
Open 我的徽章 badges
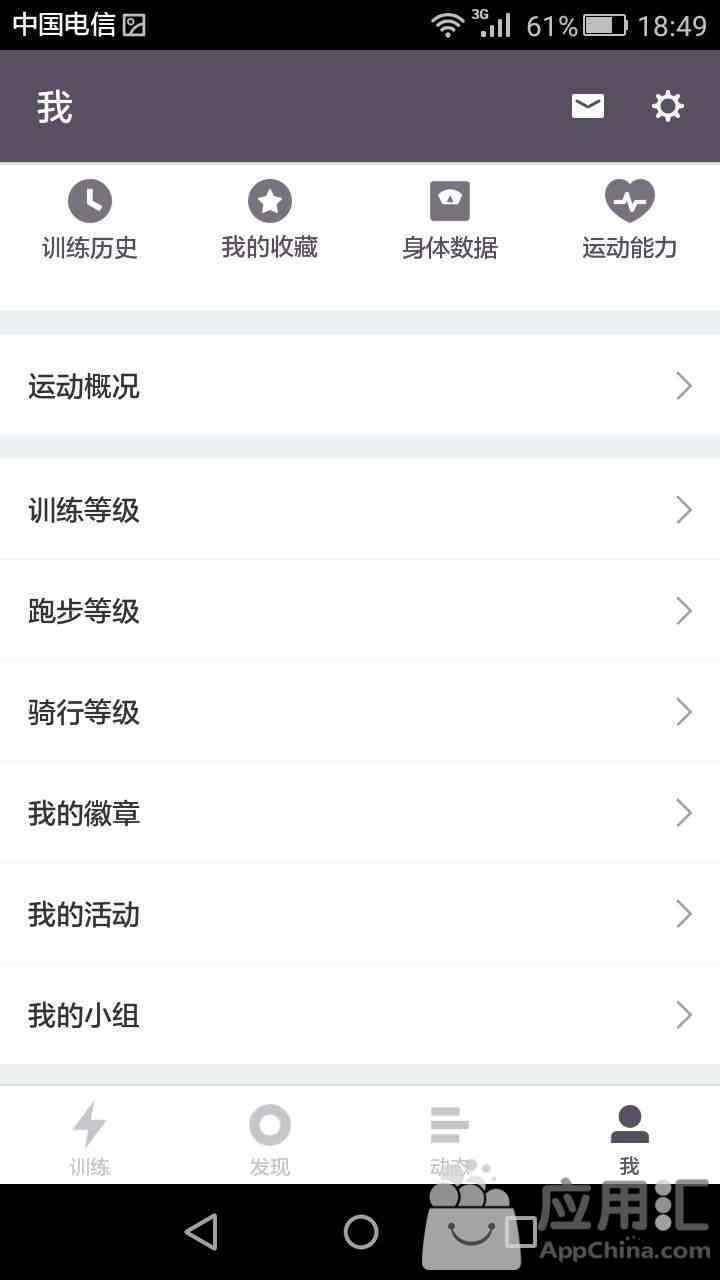click(360, 813)
